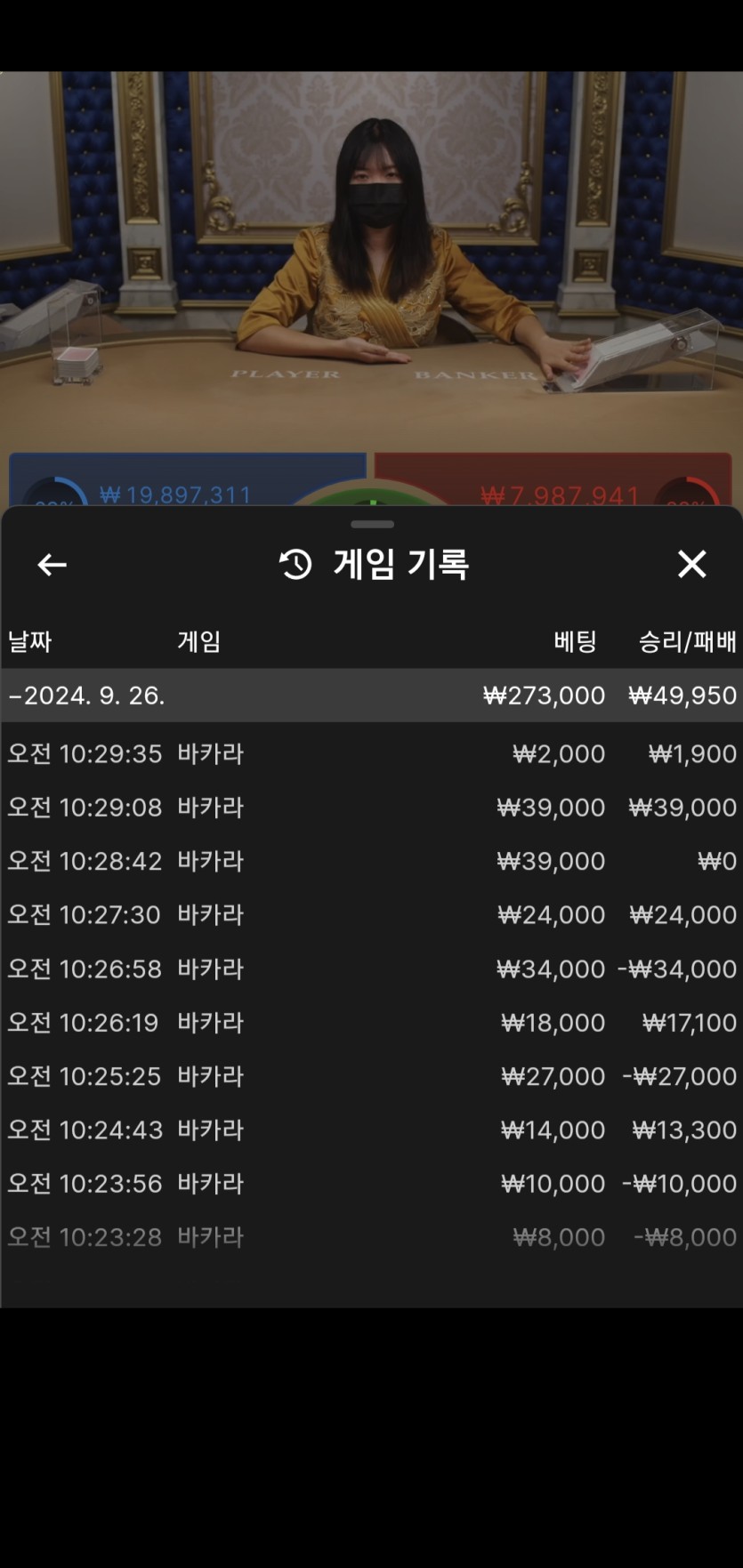
Task: Open the 오전 10:23:28 바카라 record
Action: (372, 1236)
